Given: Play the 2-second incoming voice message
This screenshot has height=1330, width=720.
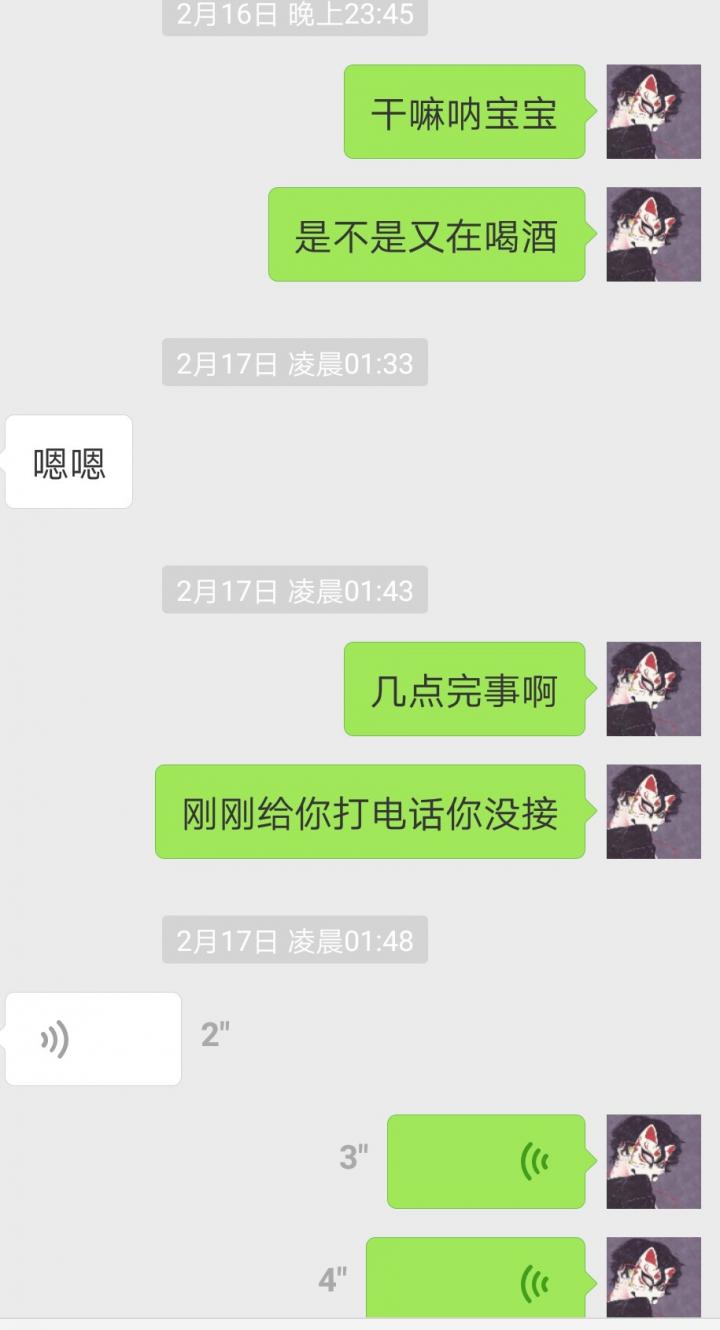Looking at the screenshot, I should 93,1038.
